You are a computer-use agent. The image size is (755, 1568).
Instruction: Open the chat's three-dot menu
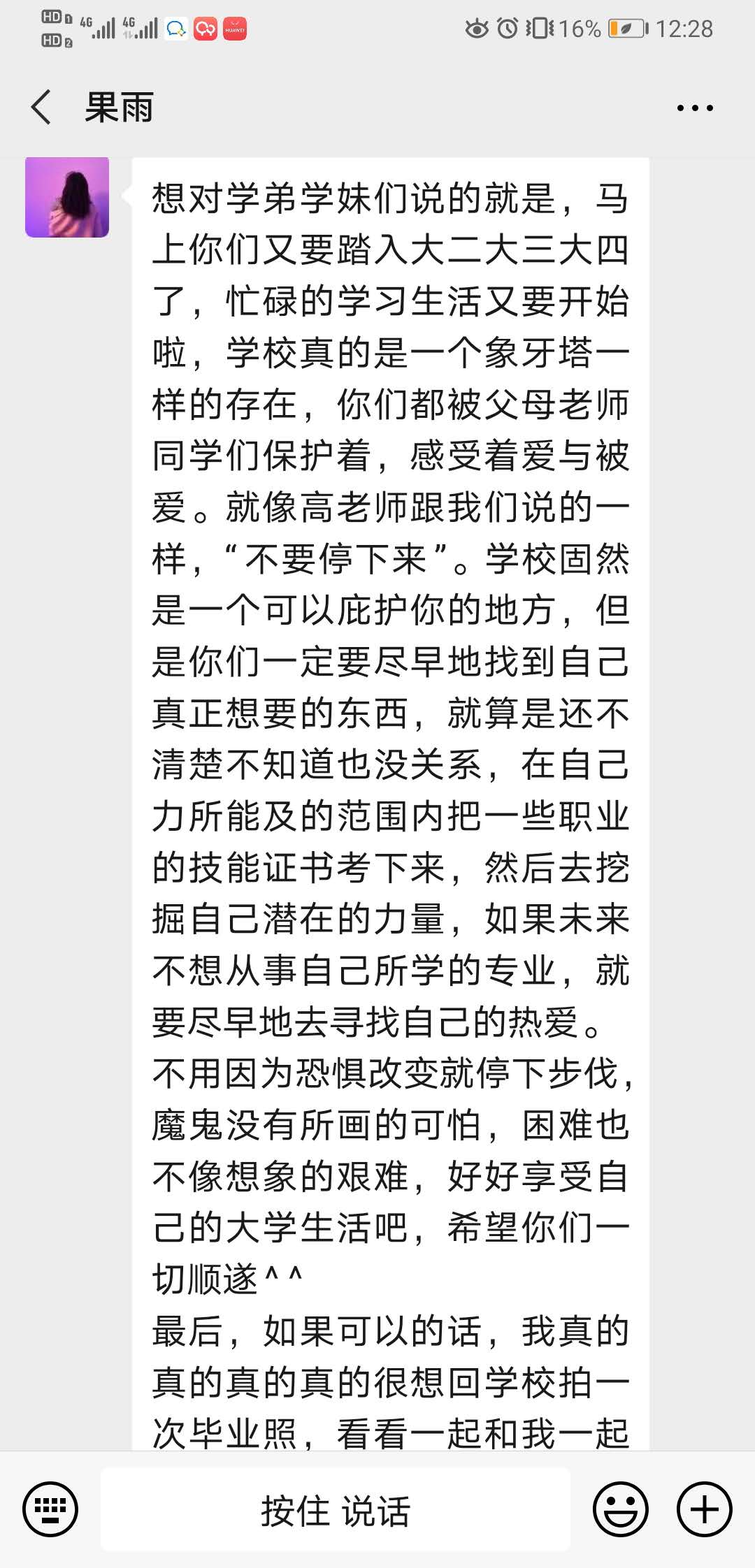[694, 108]
